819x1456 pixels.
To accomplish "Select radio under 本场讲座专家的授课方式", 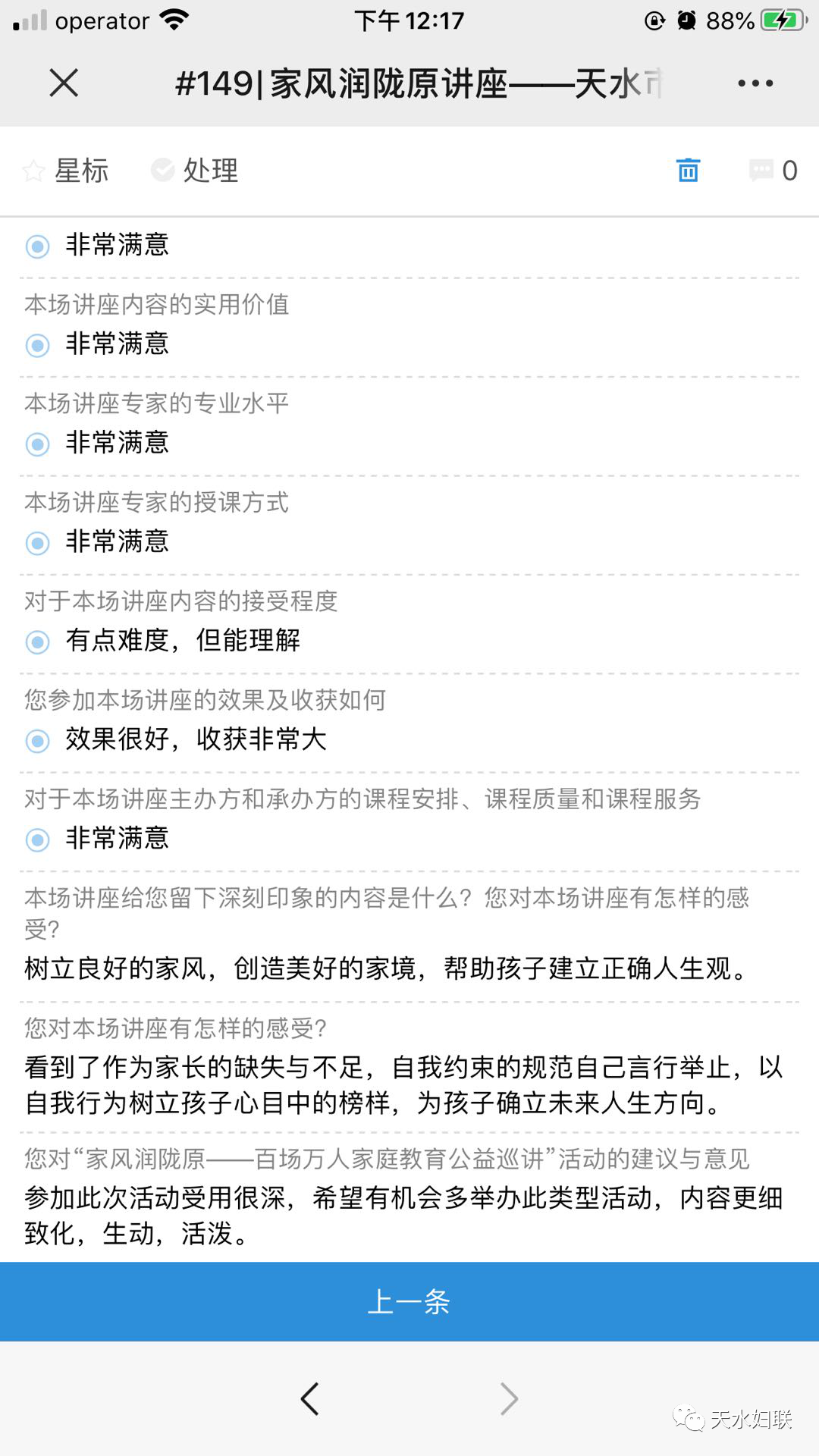I will (x=38, y=543).
